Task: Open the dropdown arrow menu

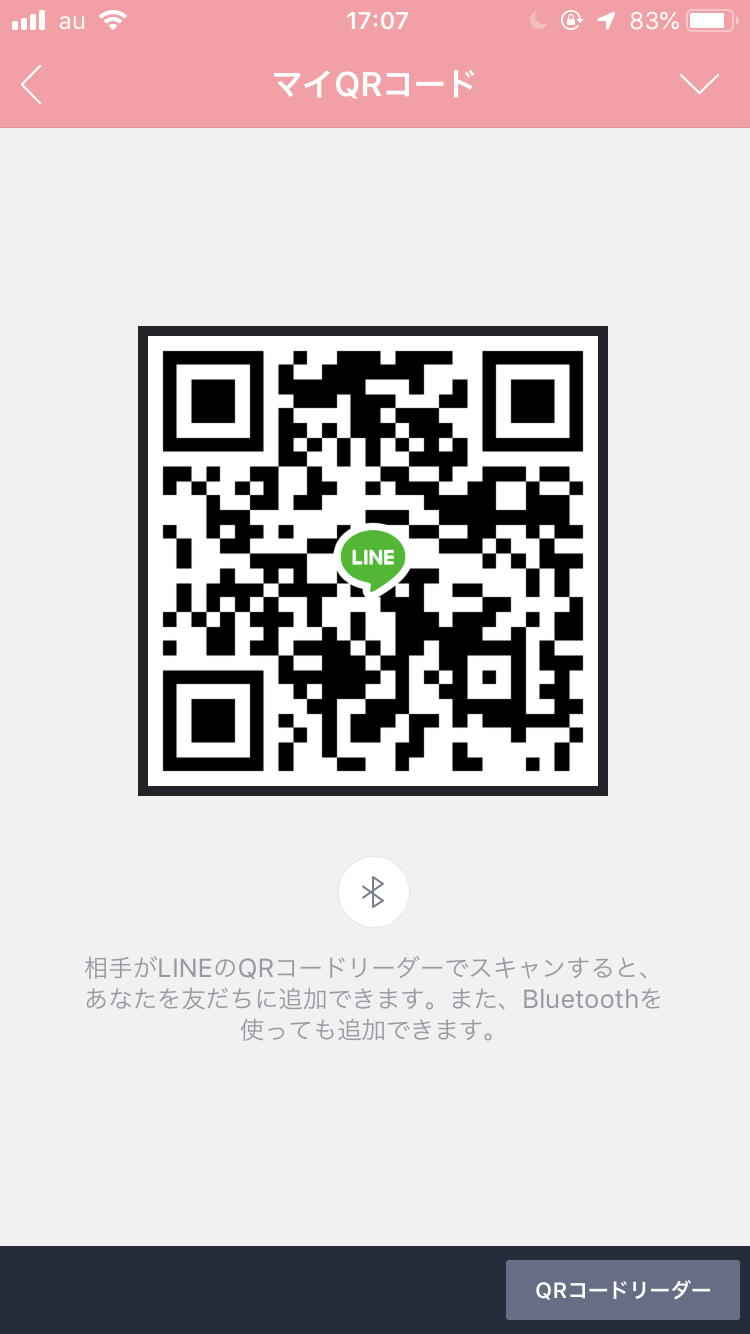Action: pos(699,85)
